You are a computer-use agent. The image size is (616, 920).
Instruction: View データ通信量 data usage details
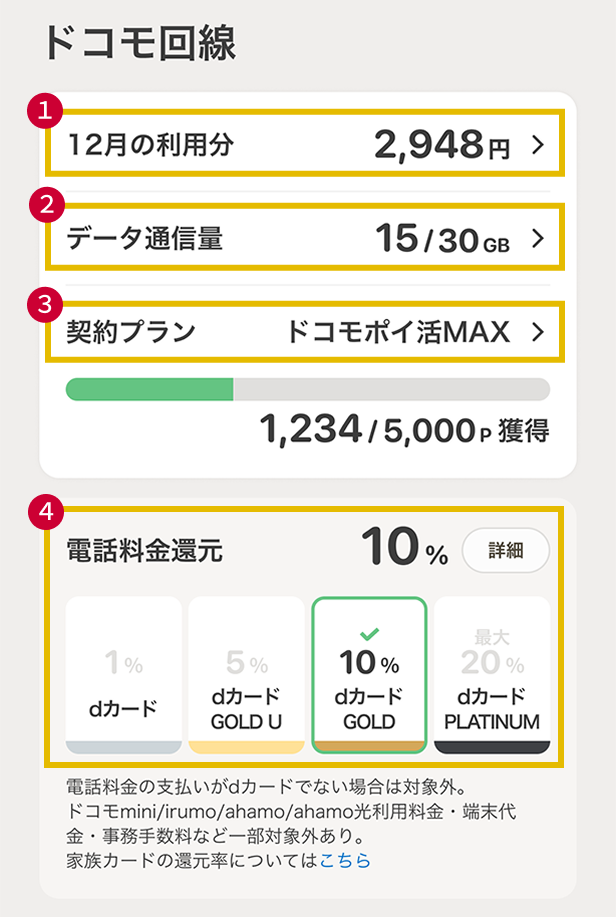305,238
